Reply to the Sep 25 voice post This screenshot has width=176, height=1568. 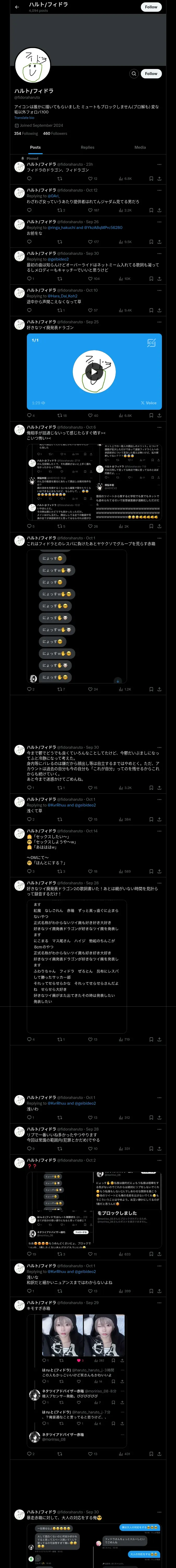coord(29,416)
